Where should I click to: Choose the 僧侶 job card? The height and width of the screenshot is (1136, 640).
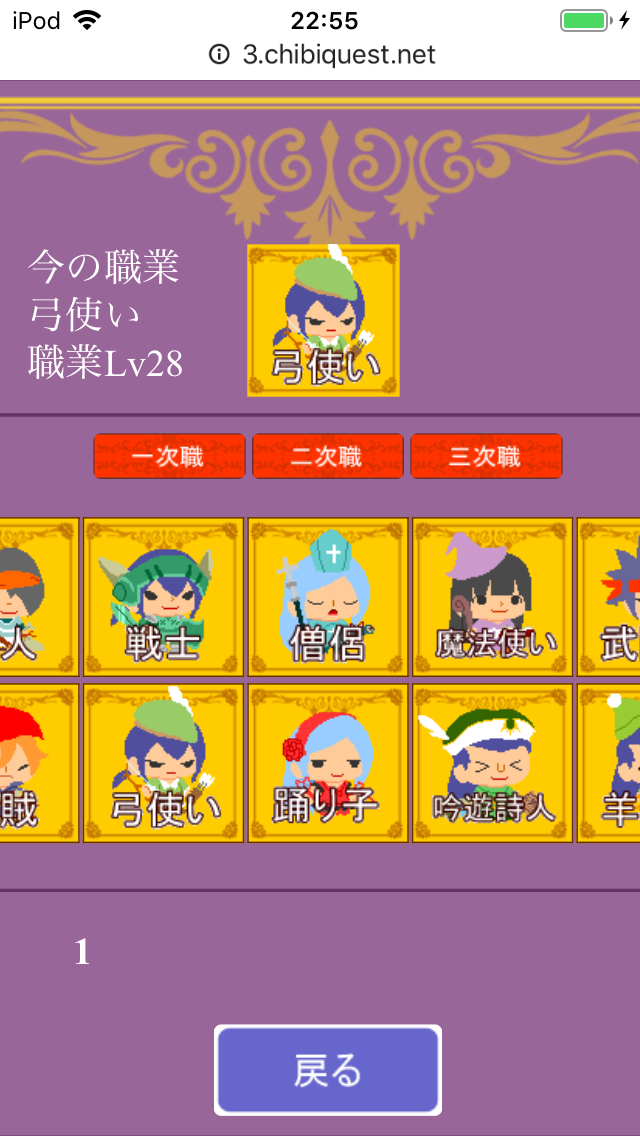(x=328, y=597)
